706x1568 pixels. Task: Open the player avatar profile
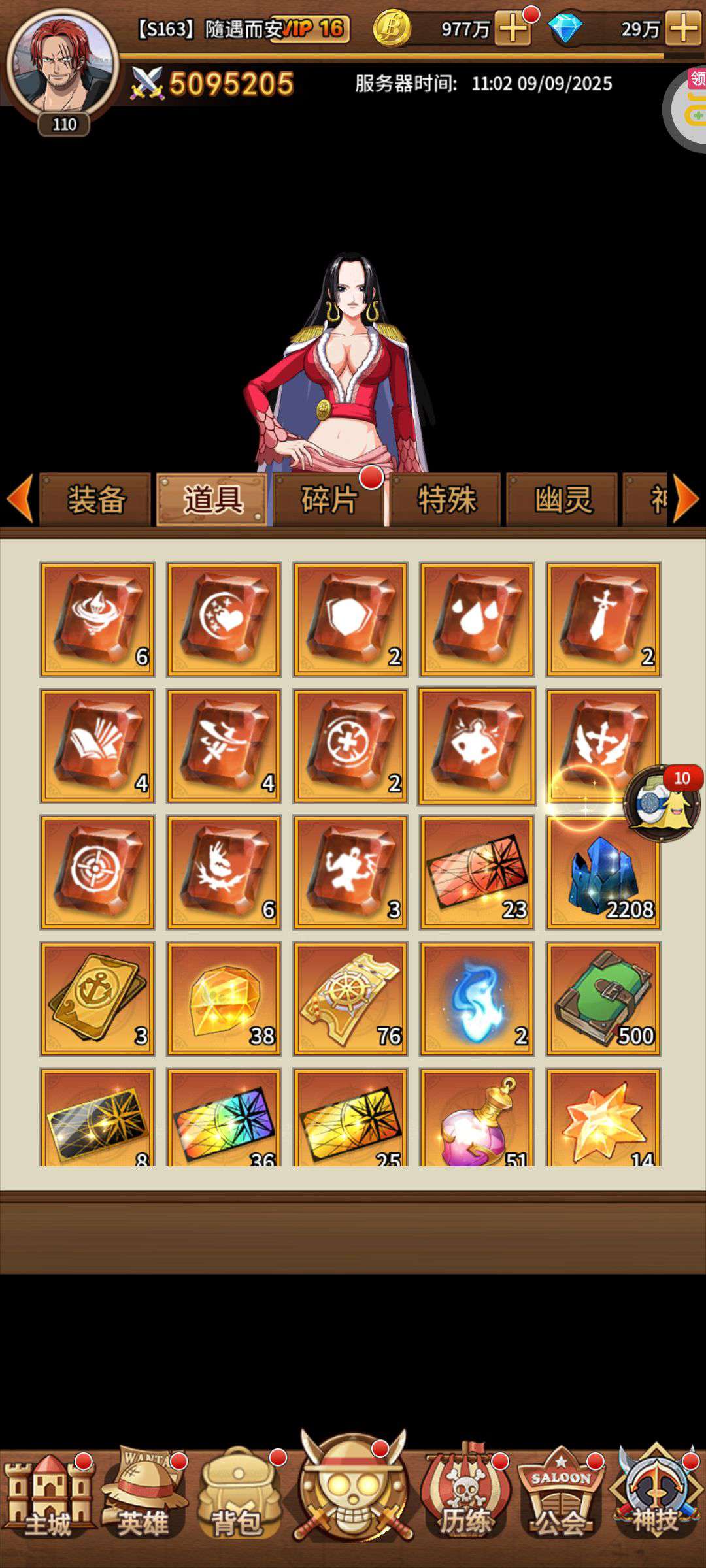tap(63, 63)
